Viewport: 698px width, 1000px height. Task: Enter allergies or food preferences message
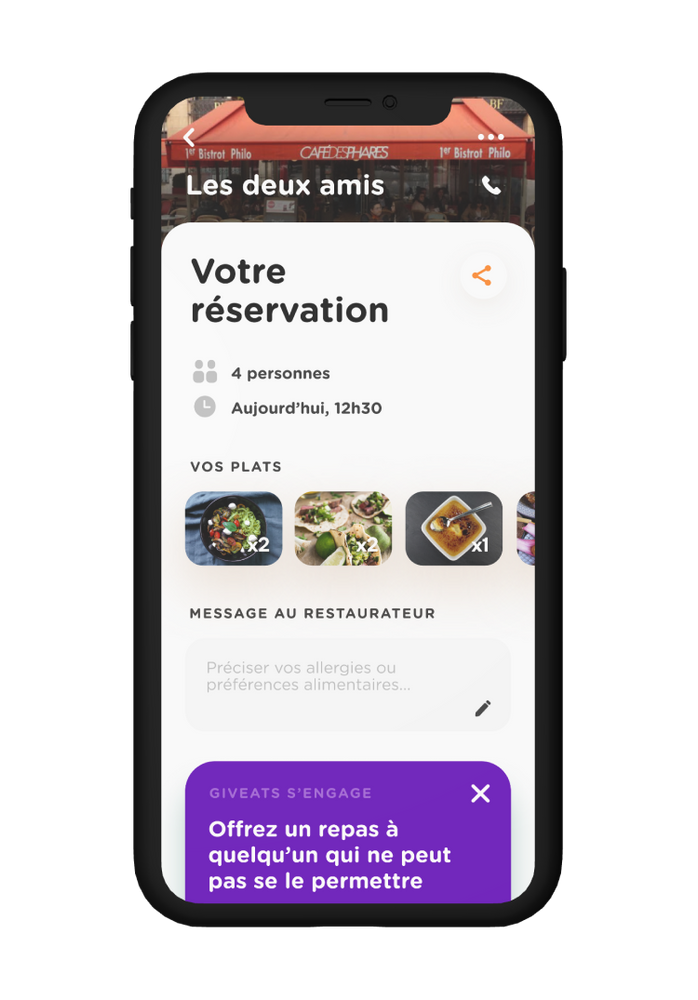(x=330, y=677)
